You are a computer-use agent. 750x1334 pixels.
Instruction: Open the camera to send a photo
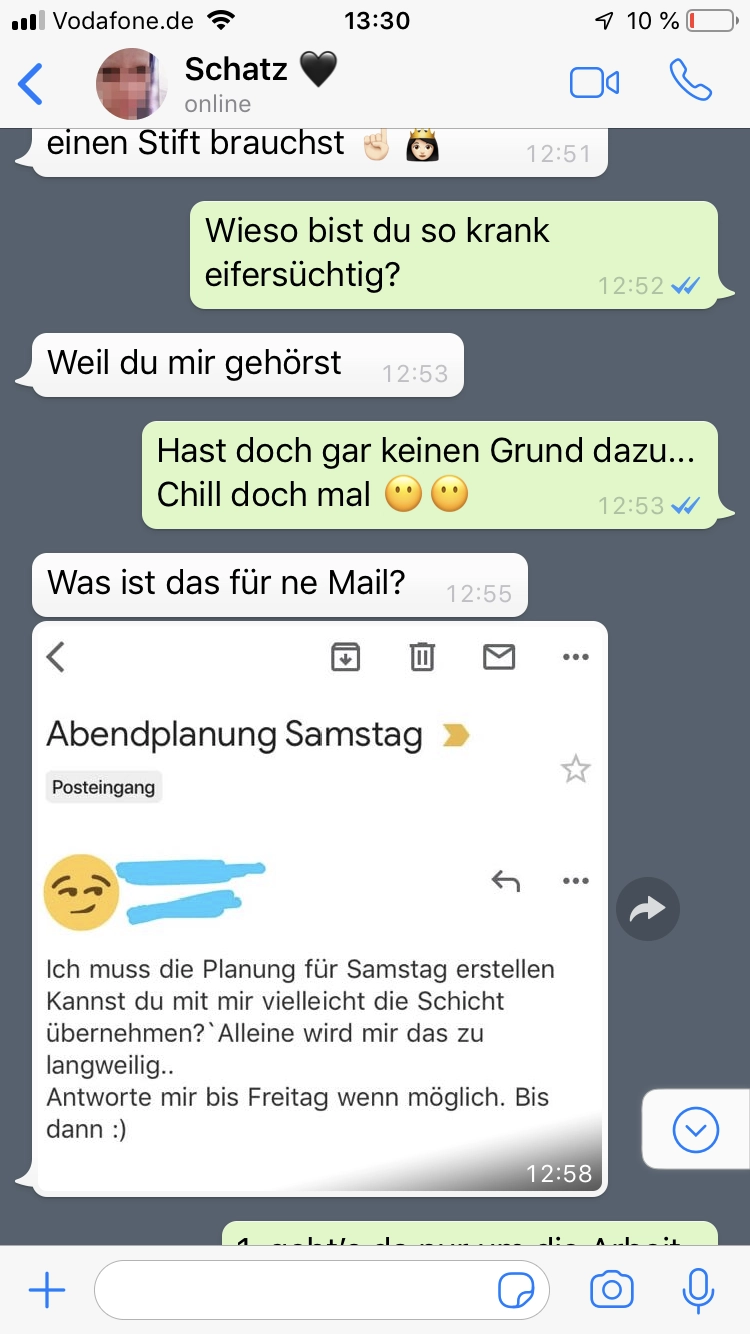point(611,1291)
